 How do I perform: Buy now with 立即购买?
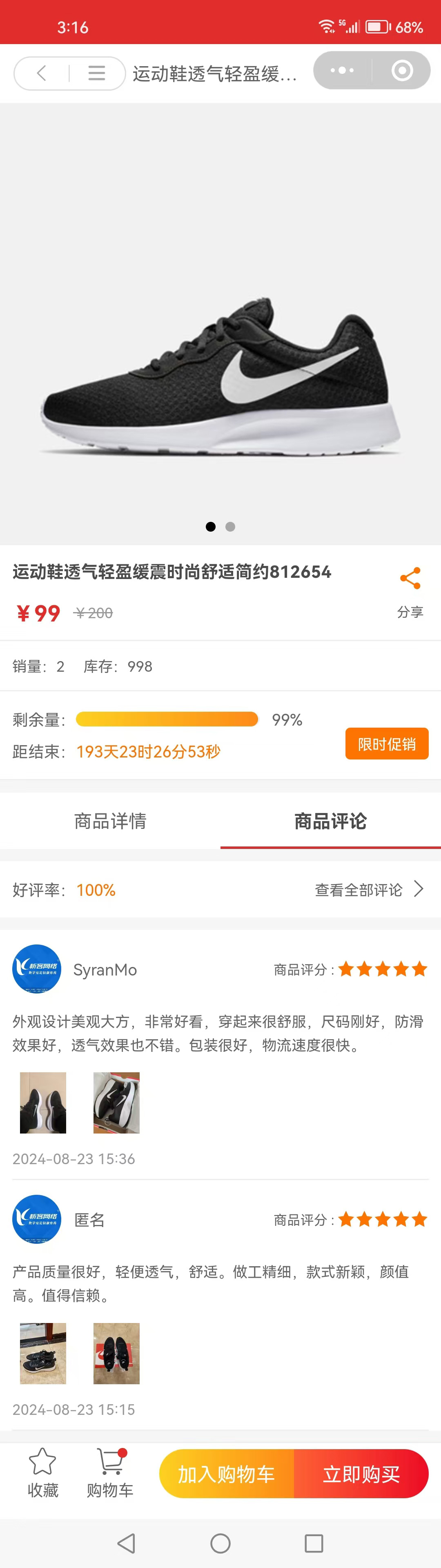[361, 1474]
